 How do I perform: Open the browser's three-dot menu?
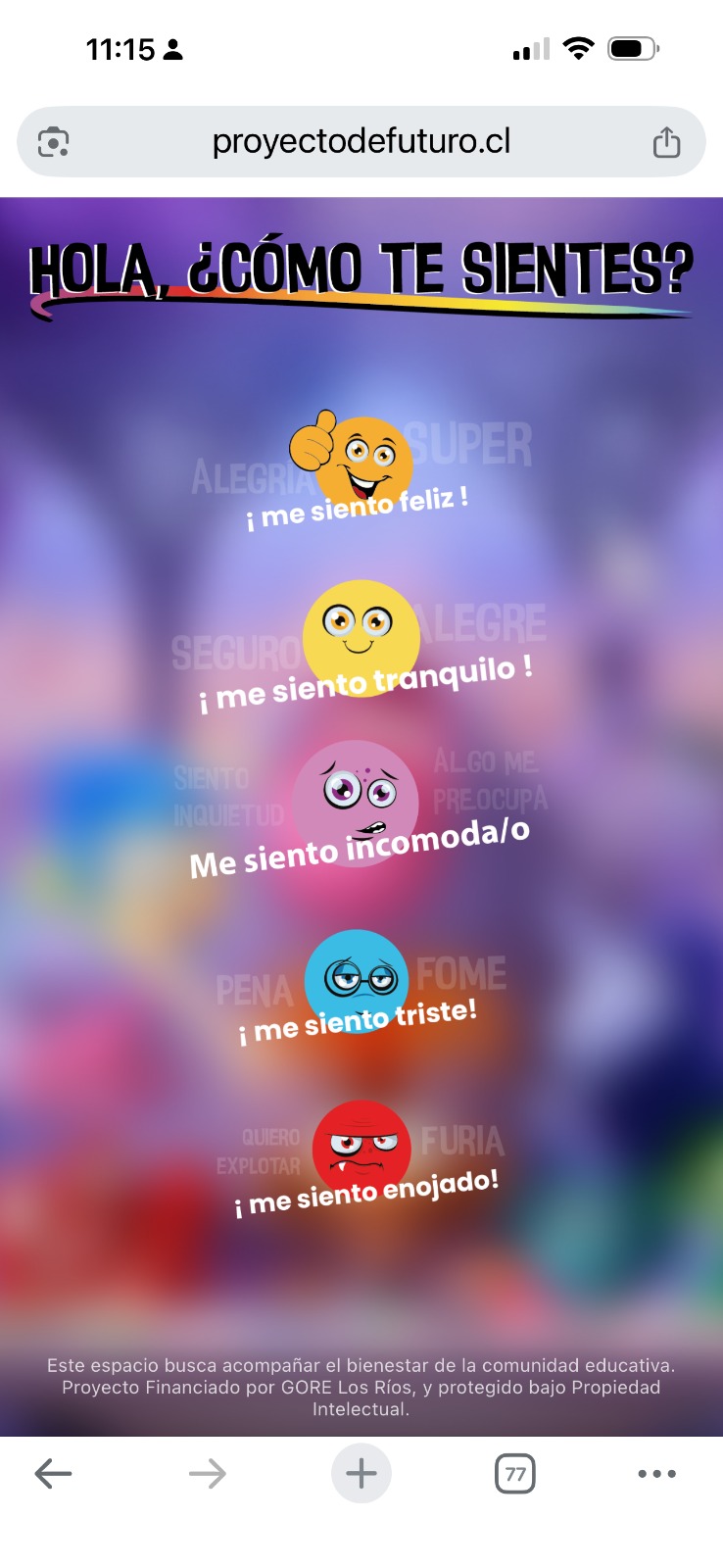pyautogui.click(x=656, y=1473)
